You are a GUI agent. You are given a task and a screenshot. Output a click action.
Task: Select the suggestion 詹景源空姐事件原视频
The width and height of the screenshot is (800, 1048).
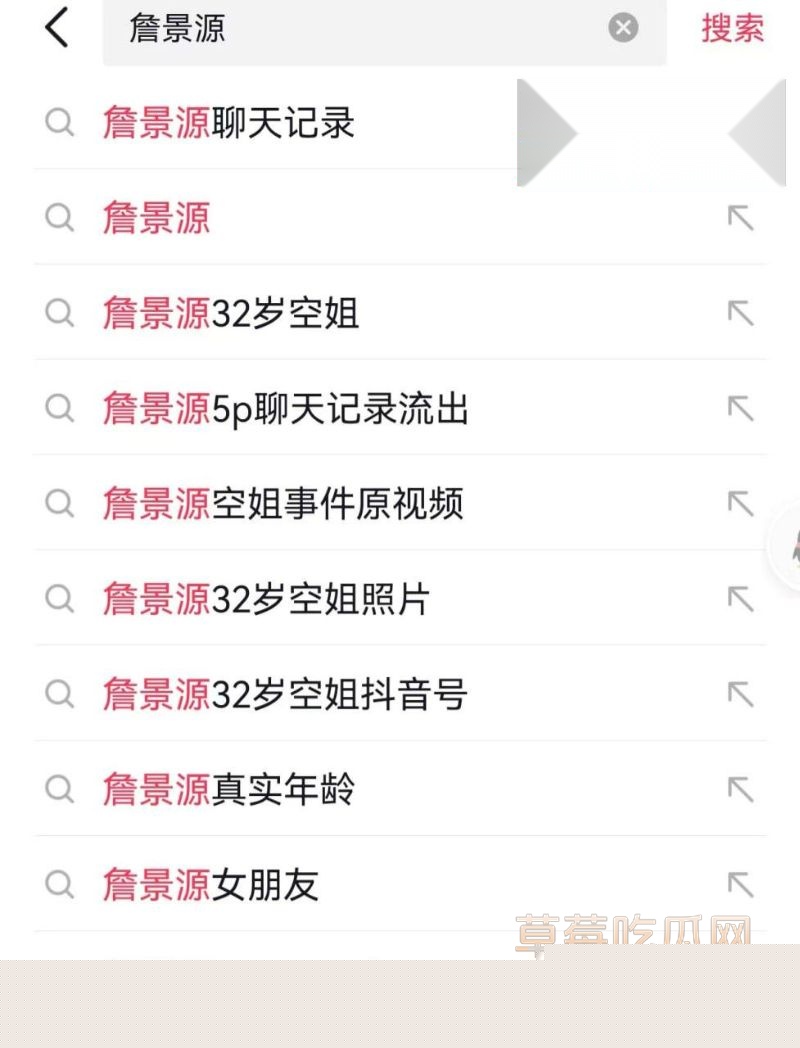point(283,504)
